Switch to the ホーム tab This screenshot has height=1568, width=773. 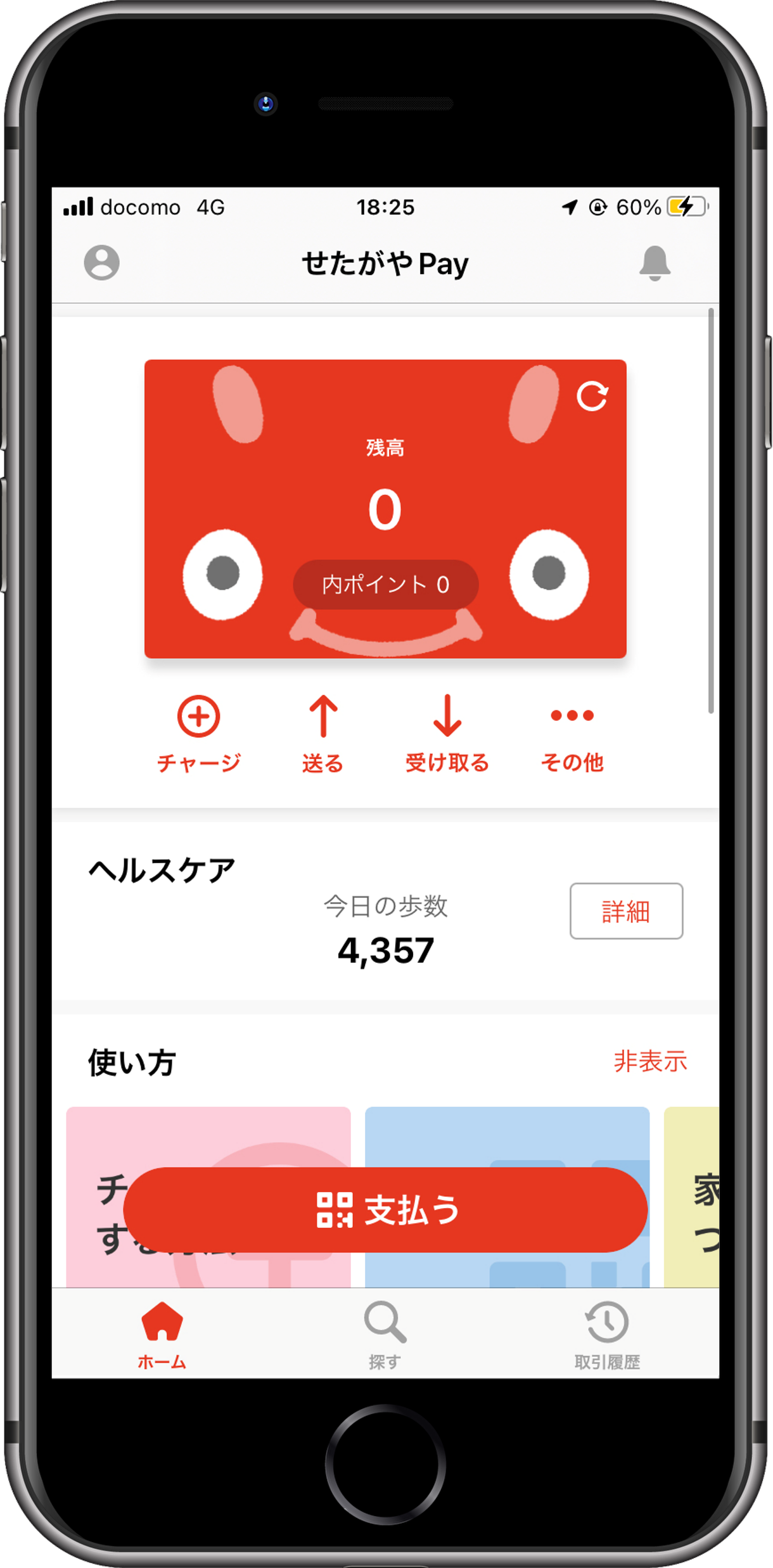click(x=162, y=1334)
